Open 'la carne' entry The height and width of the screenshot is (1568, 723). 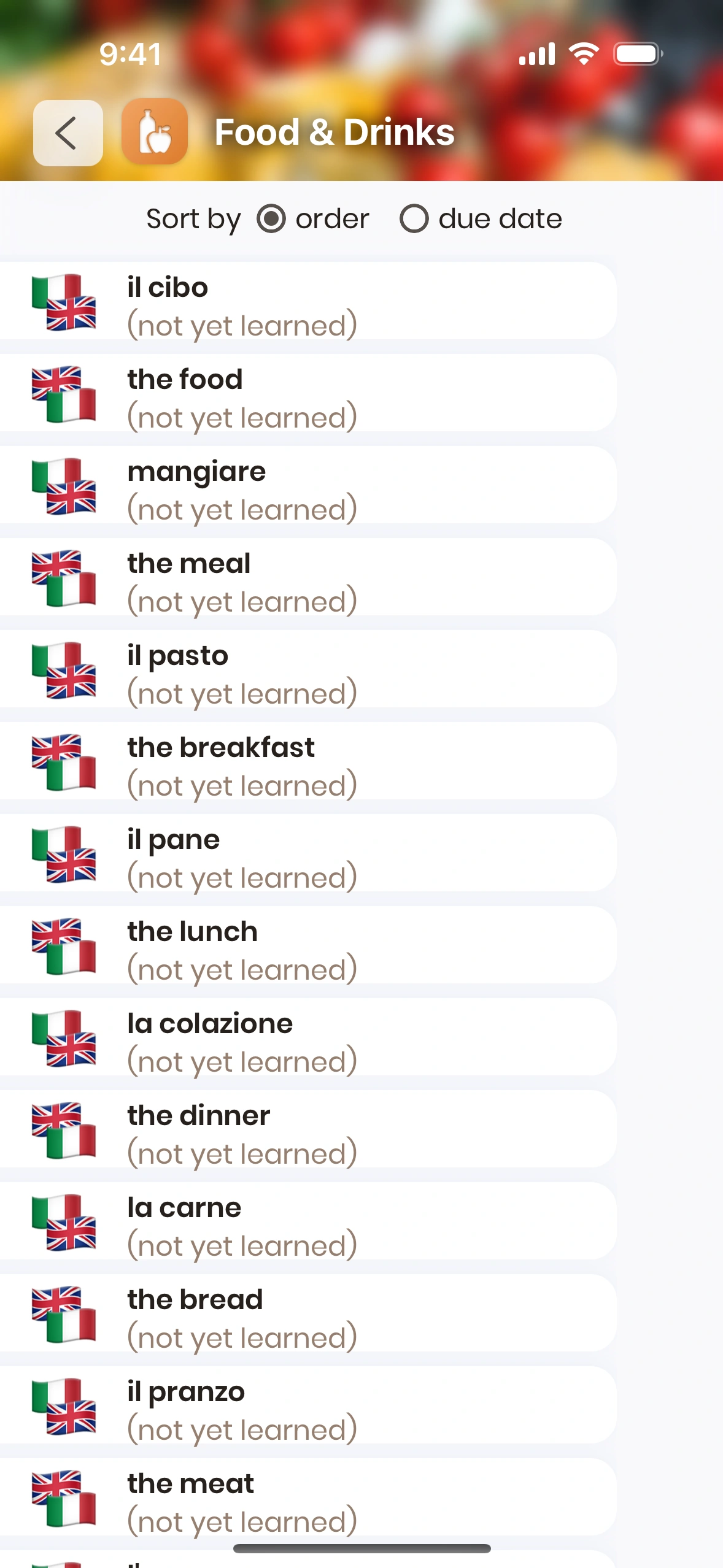pyautogui.click(x=307, y=1221)
